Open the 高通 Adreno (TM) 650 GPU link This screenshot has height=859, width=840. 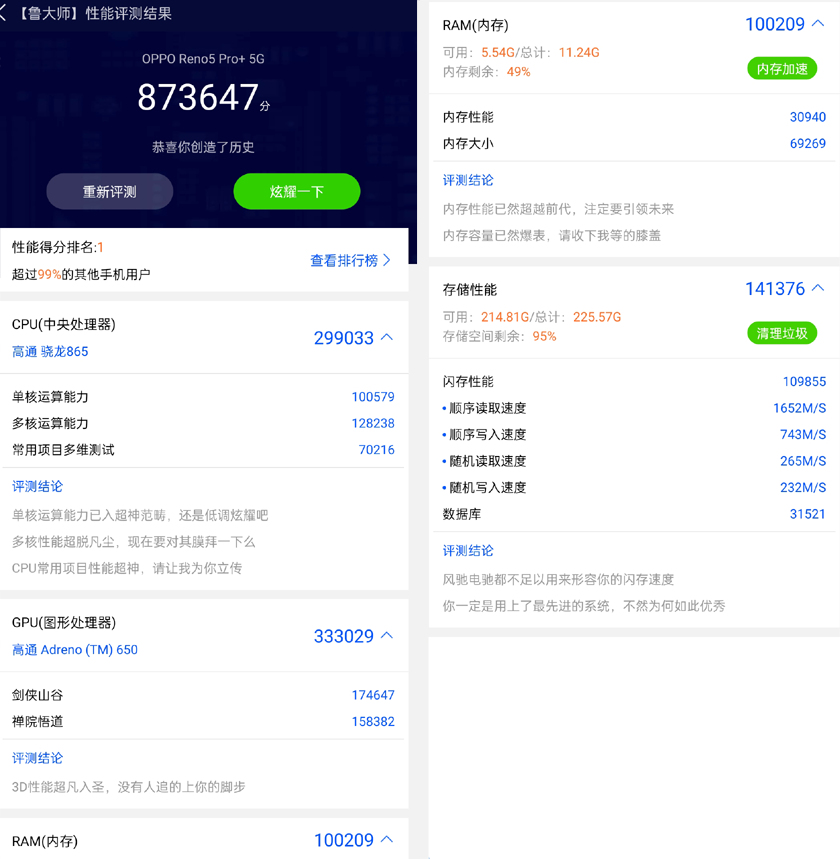(x=76, y=649)
